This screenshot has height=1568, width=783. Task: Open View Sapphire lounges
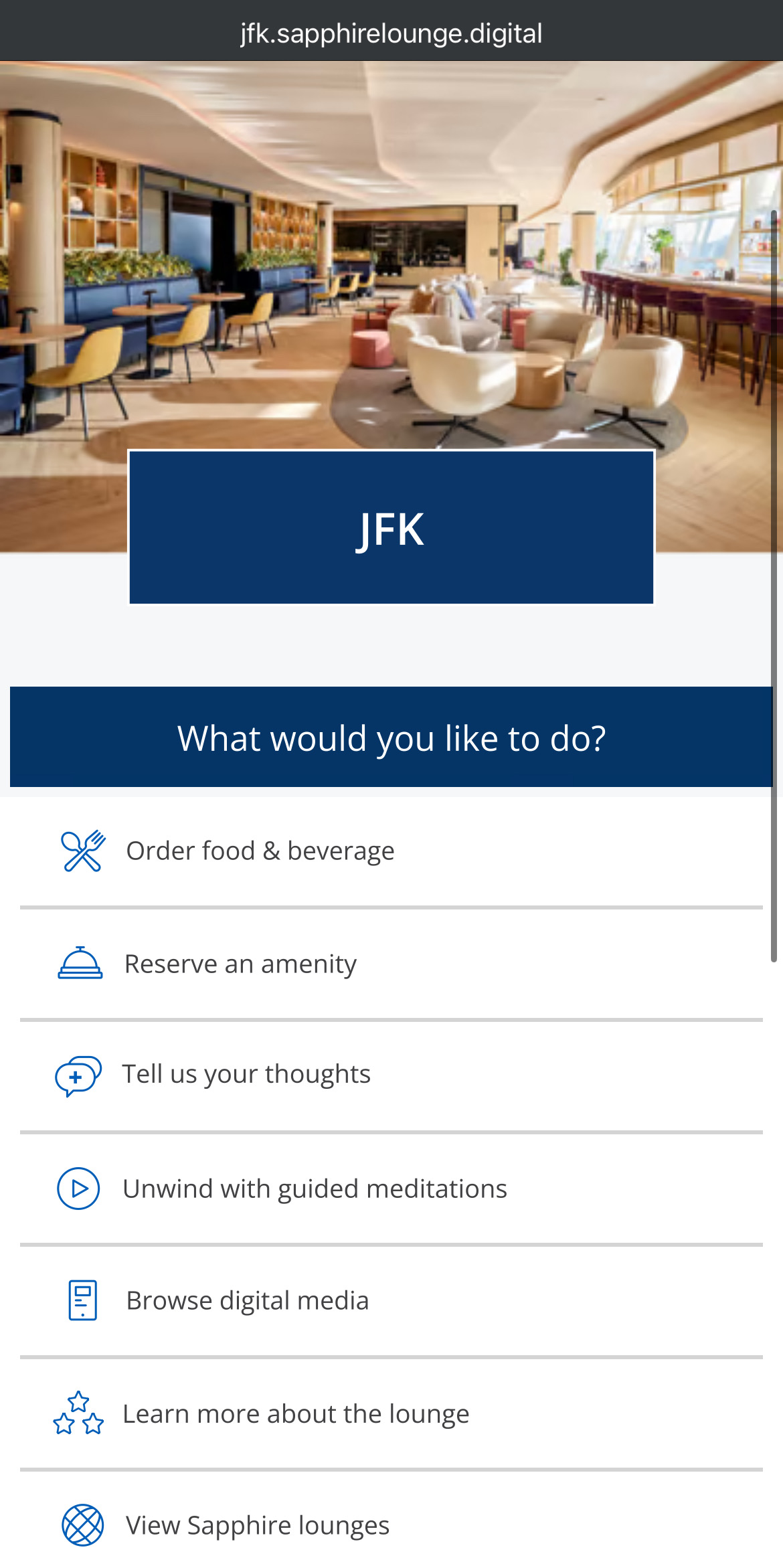tap(257, 1525)
